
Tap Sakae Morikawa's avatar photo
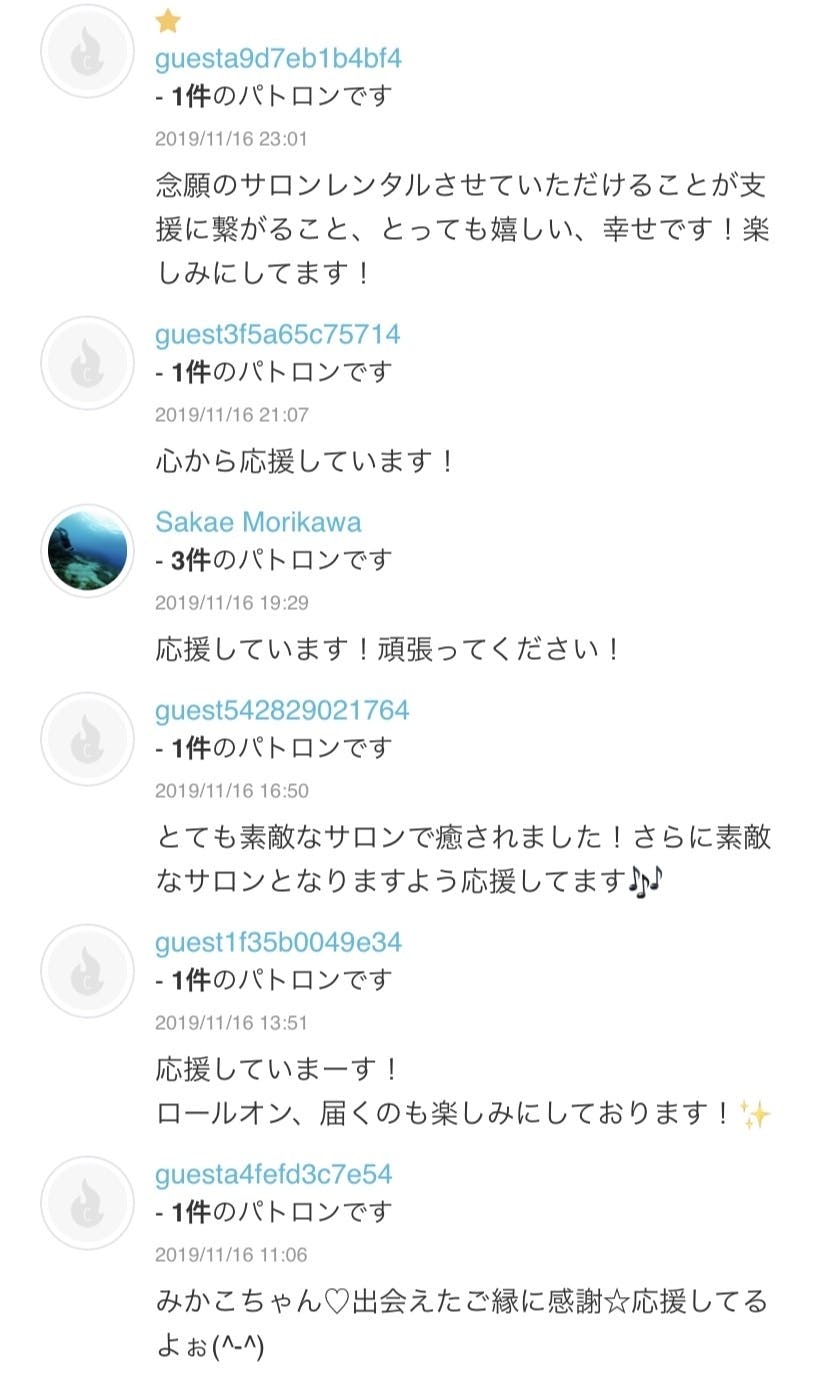click(x=88, y=551)
